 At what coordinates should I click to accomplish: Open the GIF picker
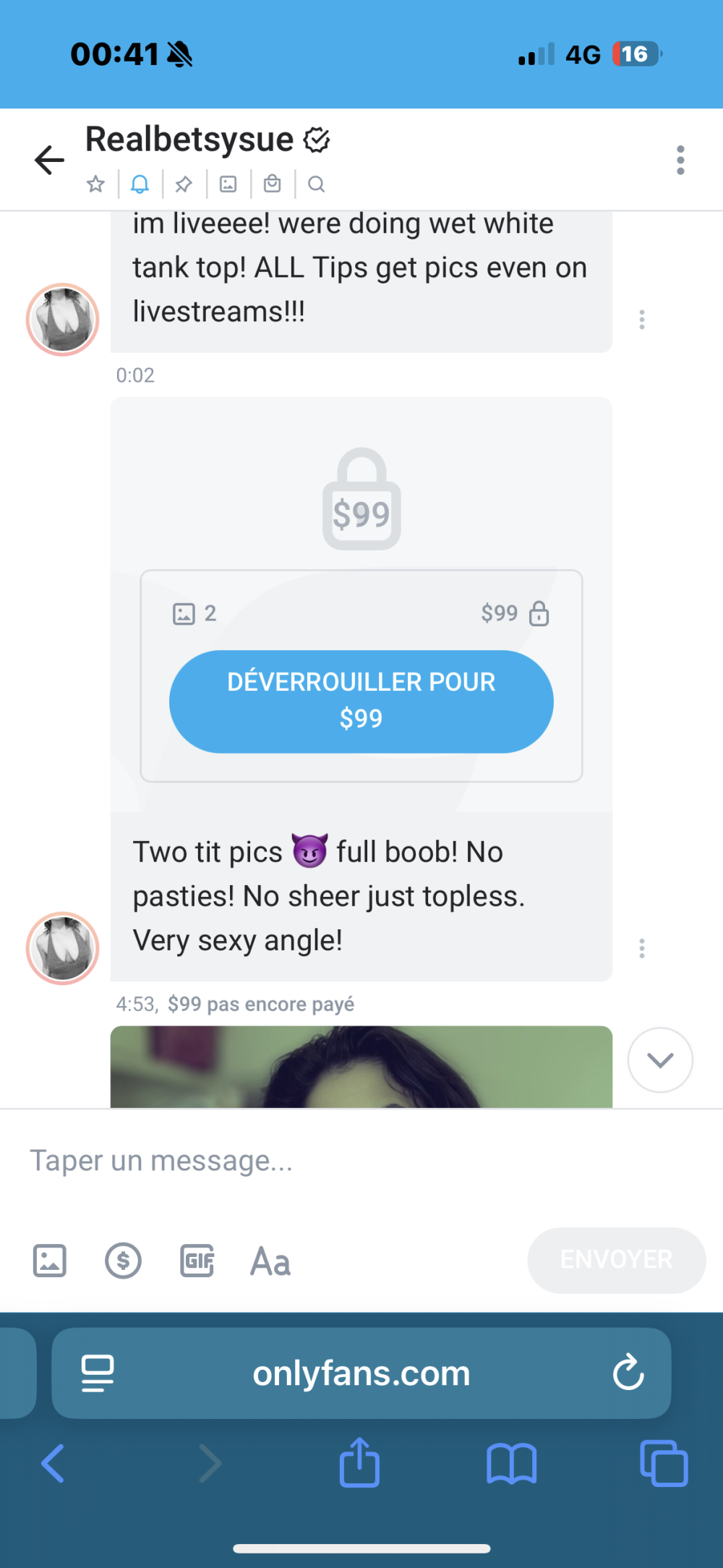point(197,1261)
